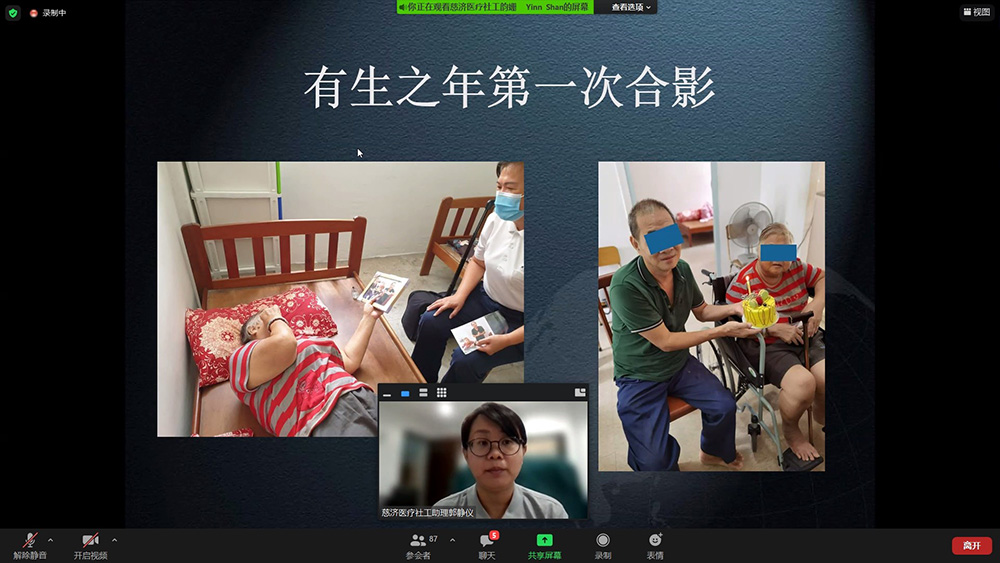Minimize the floating video panel
The image size is (1000, 563).
click(387, 394)
